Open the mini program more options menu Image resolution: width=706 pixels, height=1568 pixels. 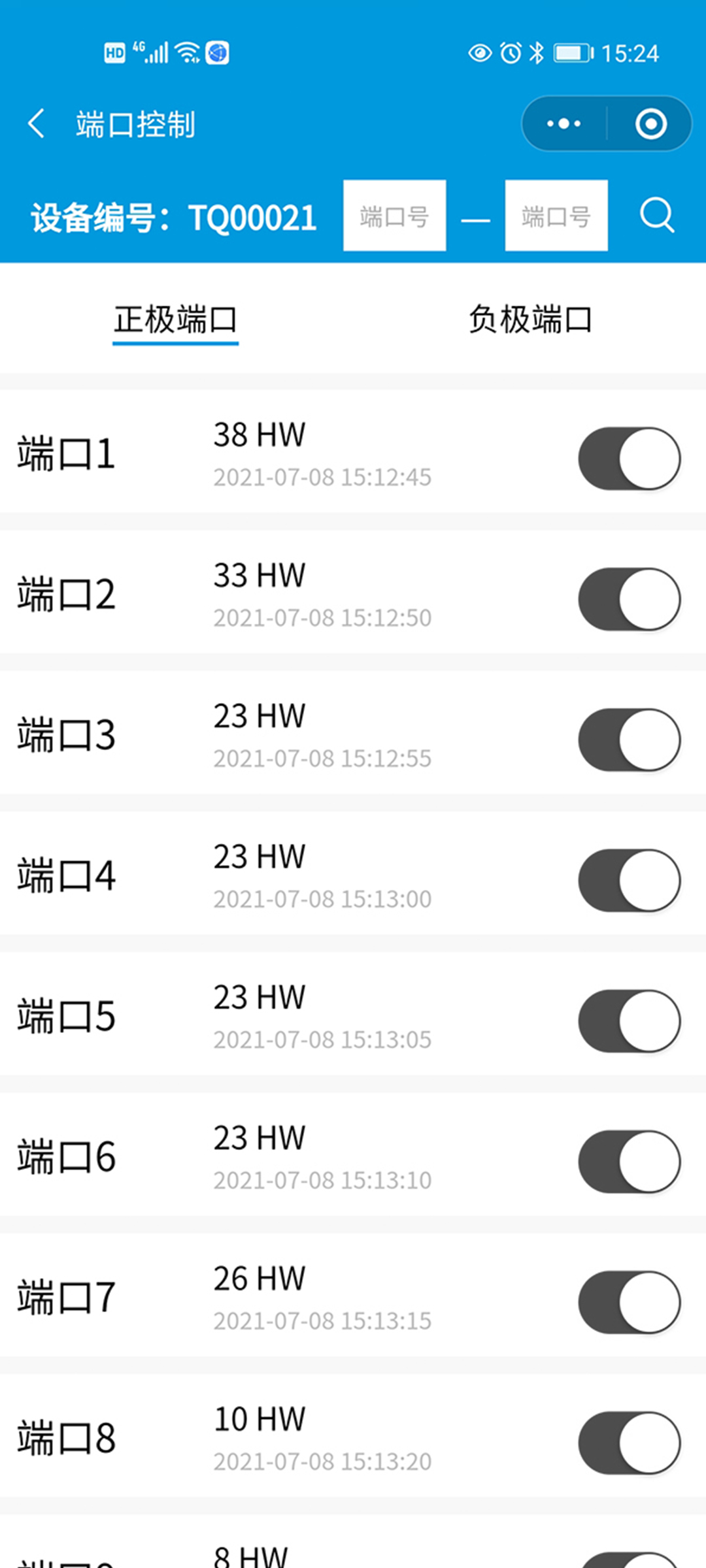563,123
